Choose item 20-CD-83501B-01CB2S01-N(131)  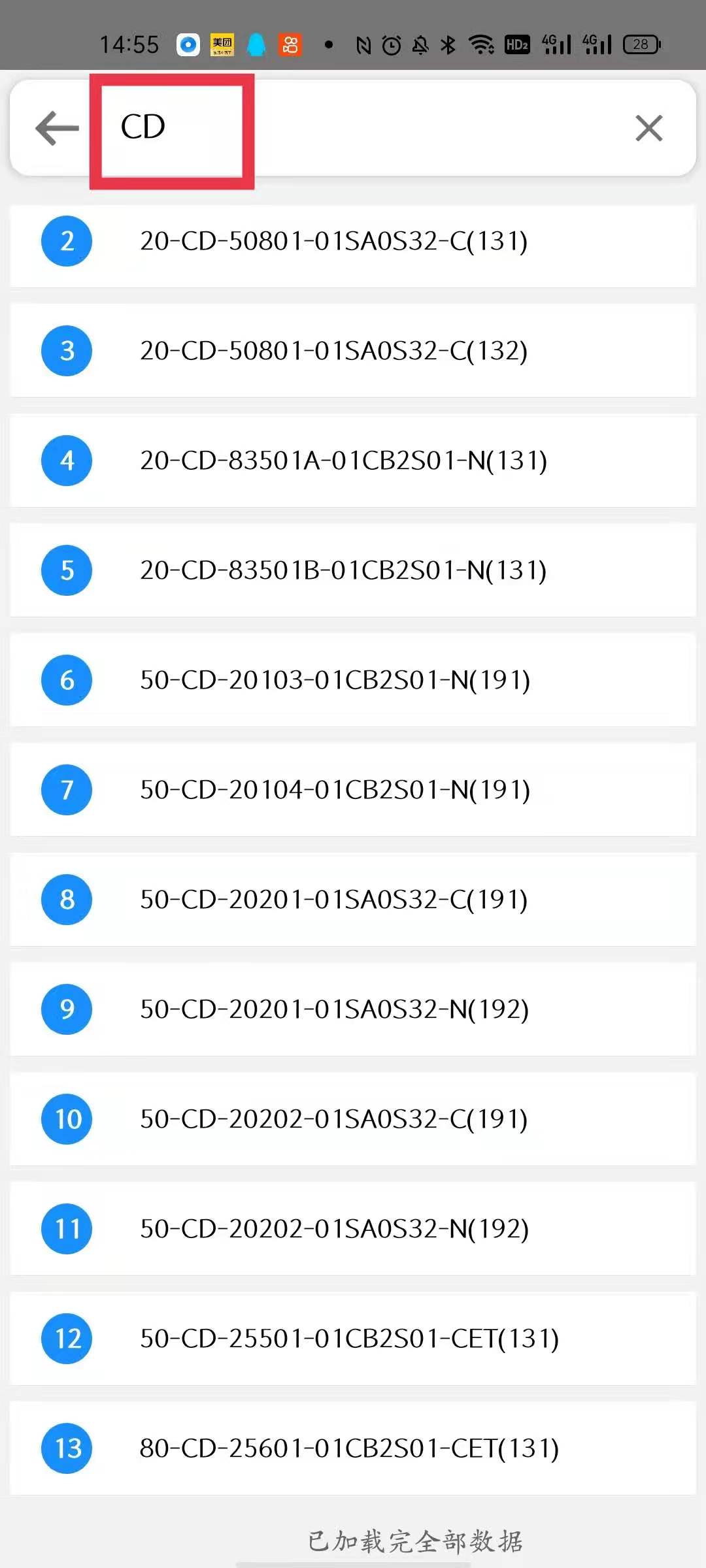(343, 571)
